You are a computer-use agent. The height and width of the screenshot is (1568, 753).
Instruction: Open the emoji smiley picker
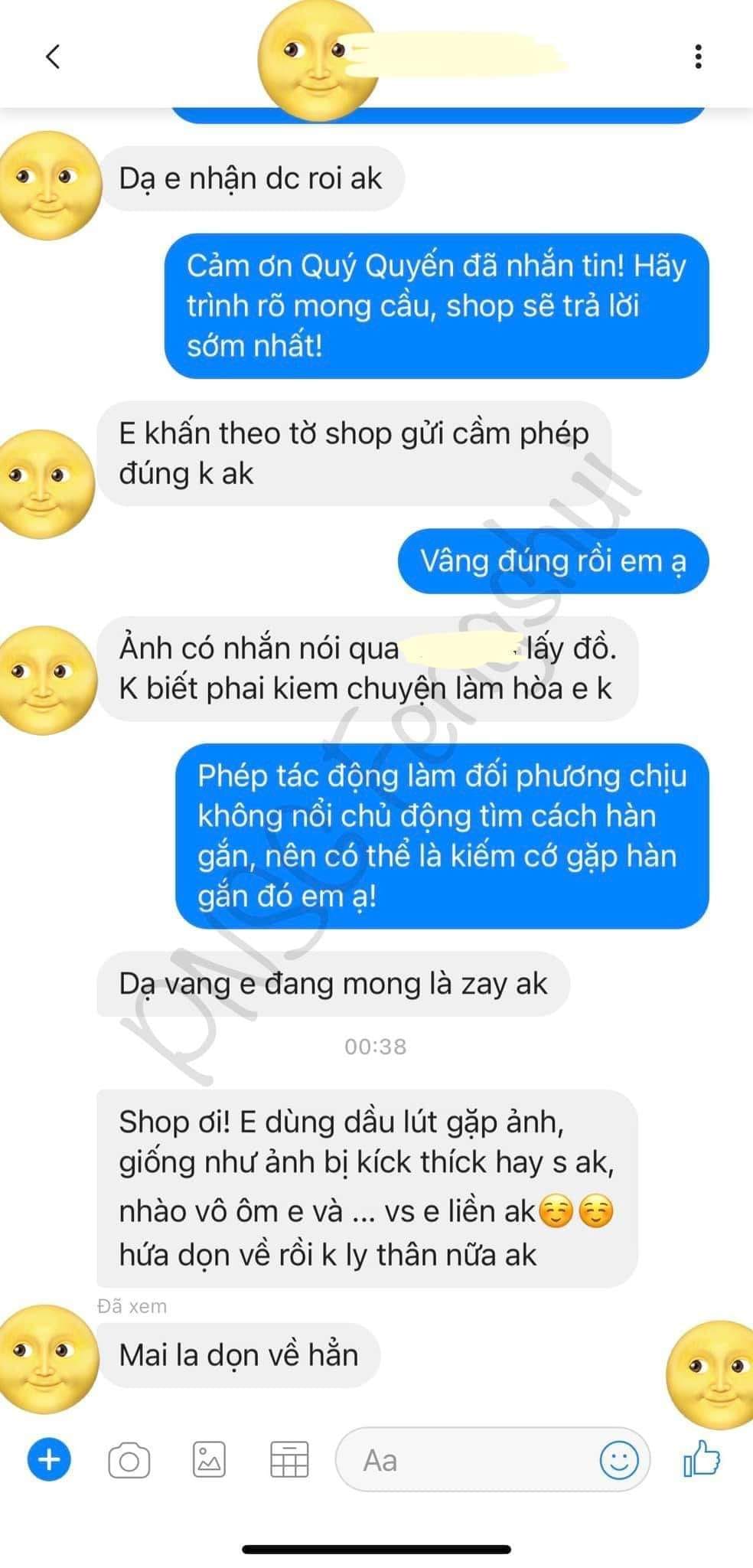tap(618, 1460)
